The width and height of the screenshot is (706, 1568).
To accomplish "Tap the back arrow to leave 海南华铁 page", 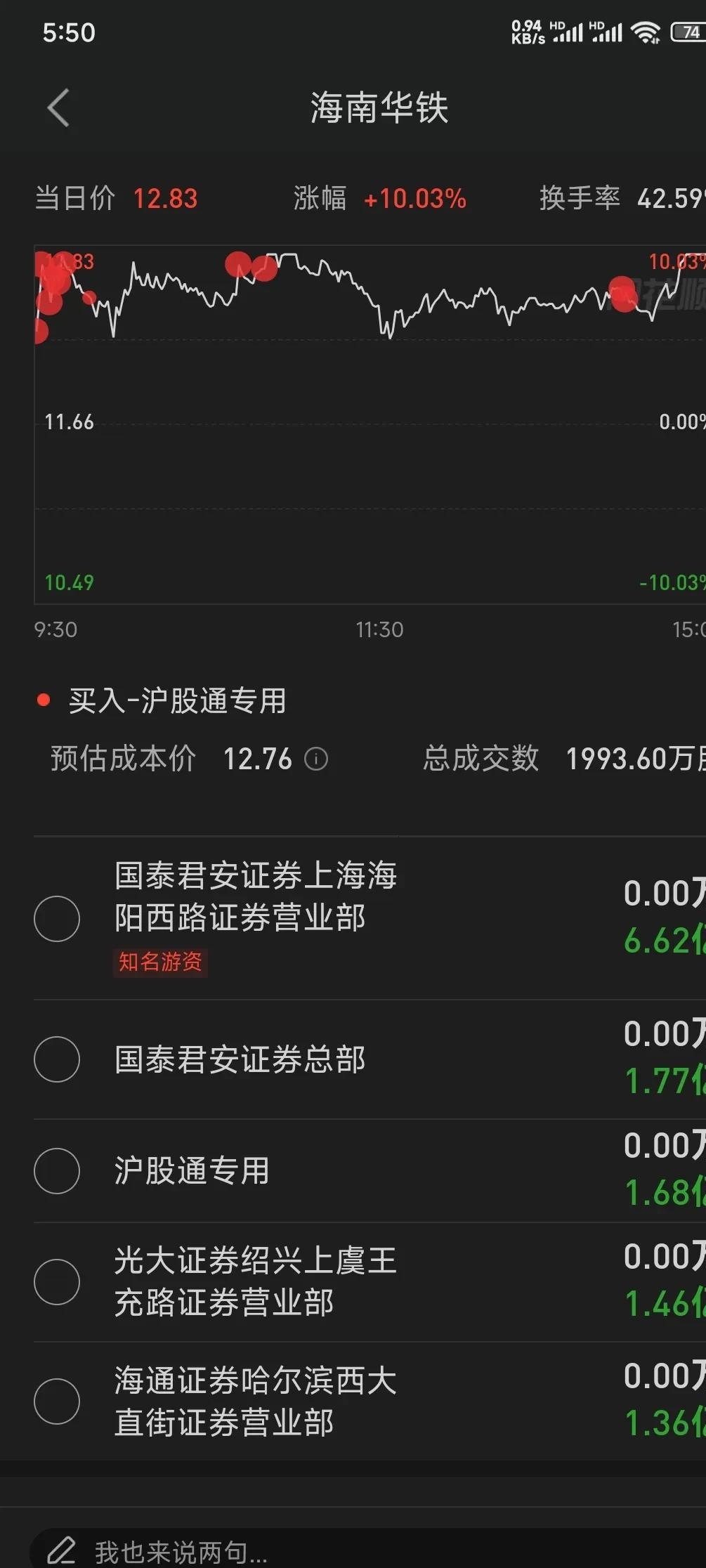I will coord(58,107).
